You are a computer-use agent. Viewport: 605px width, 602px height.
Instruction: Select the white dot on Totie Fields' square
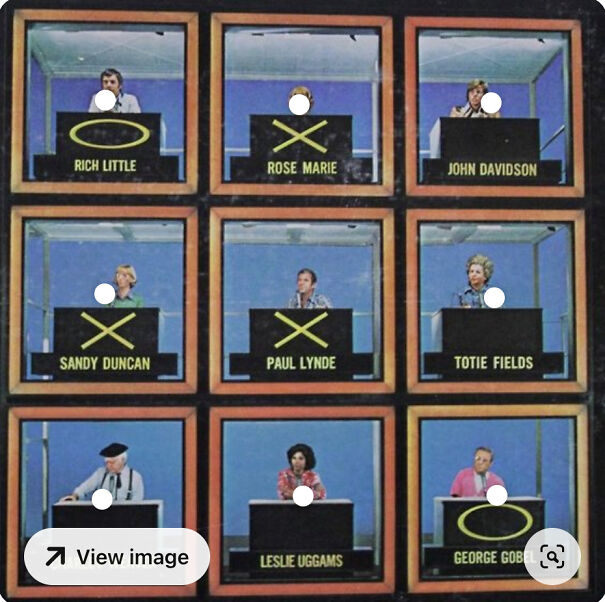click(x=494, y=298)
